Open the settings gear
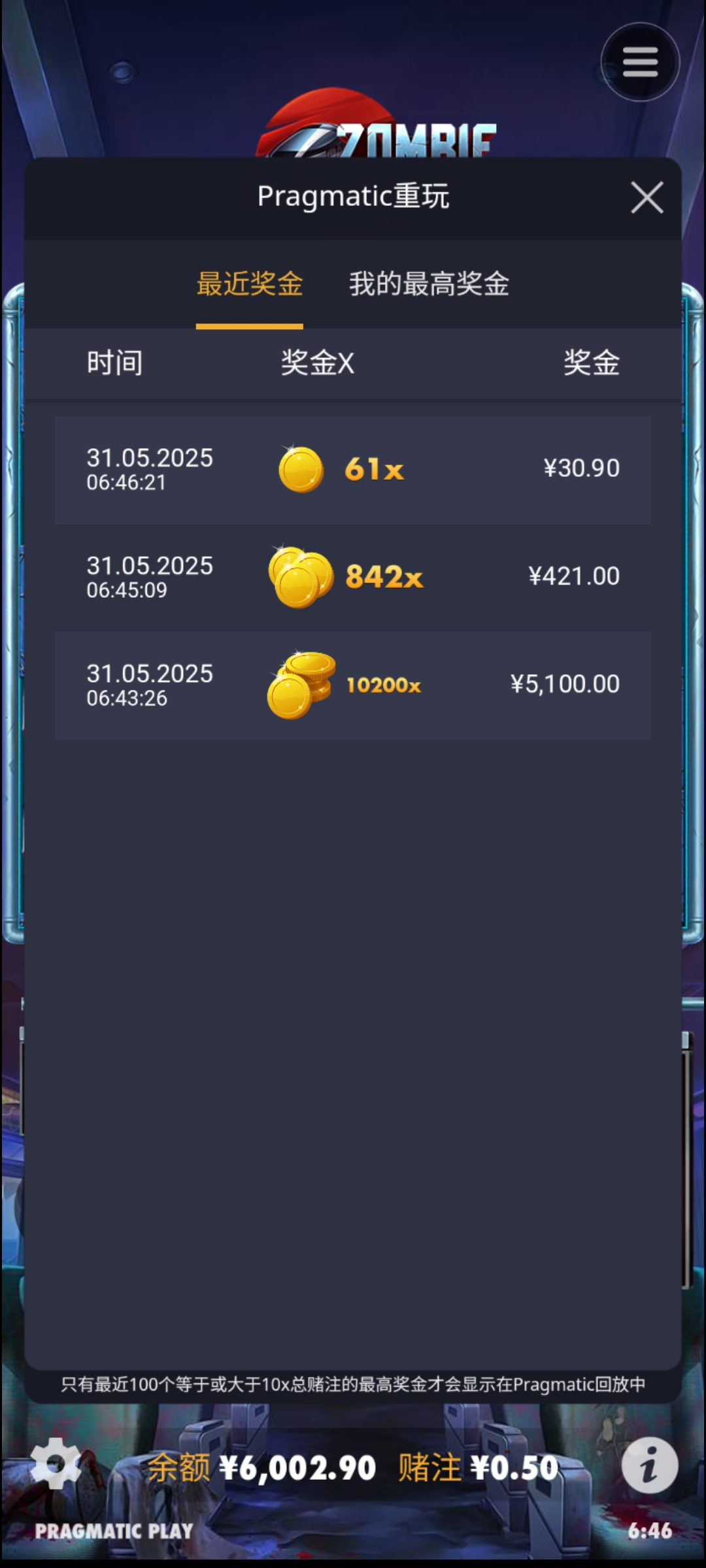 tap(56, 1463)
